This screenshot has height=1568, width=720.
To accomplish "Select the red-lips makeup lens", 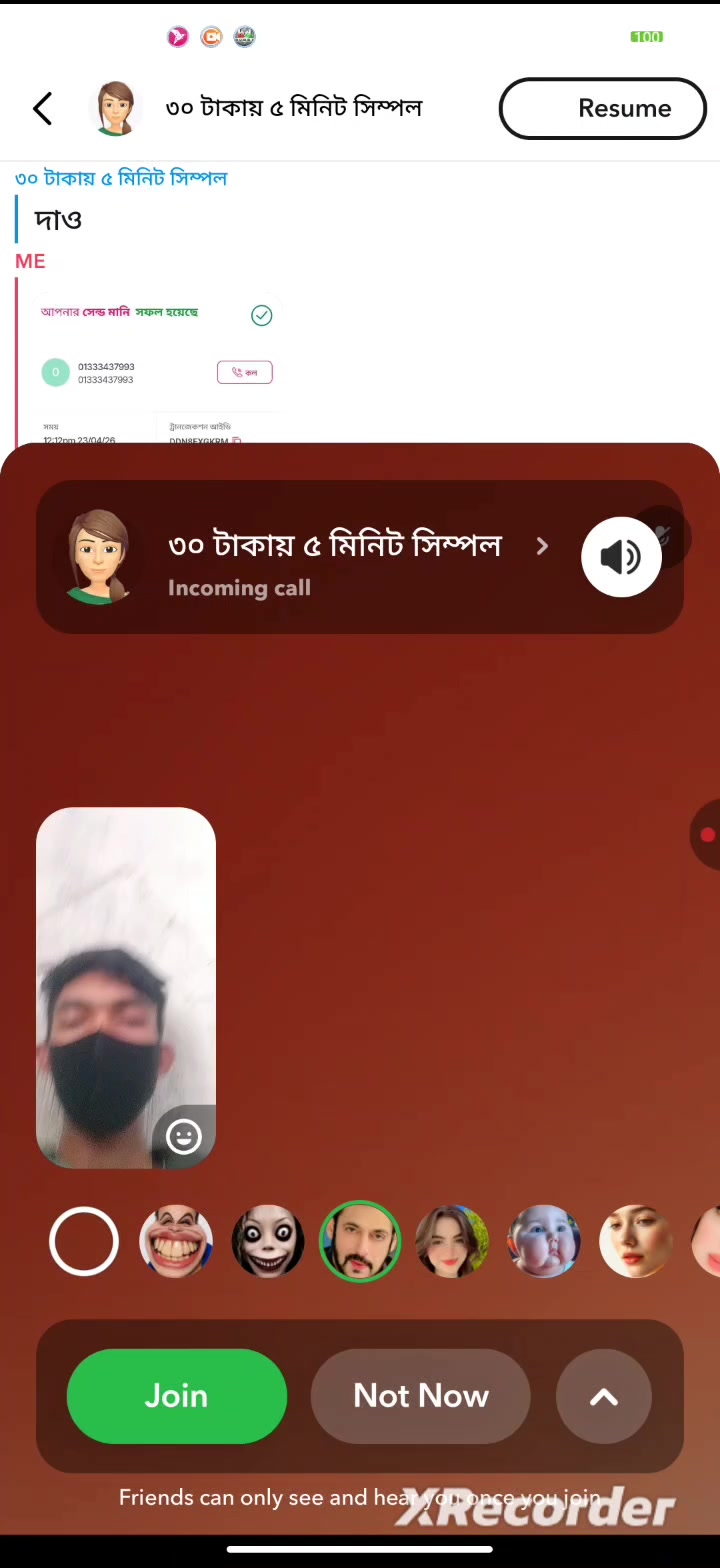I will 636,1242.
